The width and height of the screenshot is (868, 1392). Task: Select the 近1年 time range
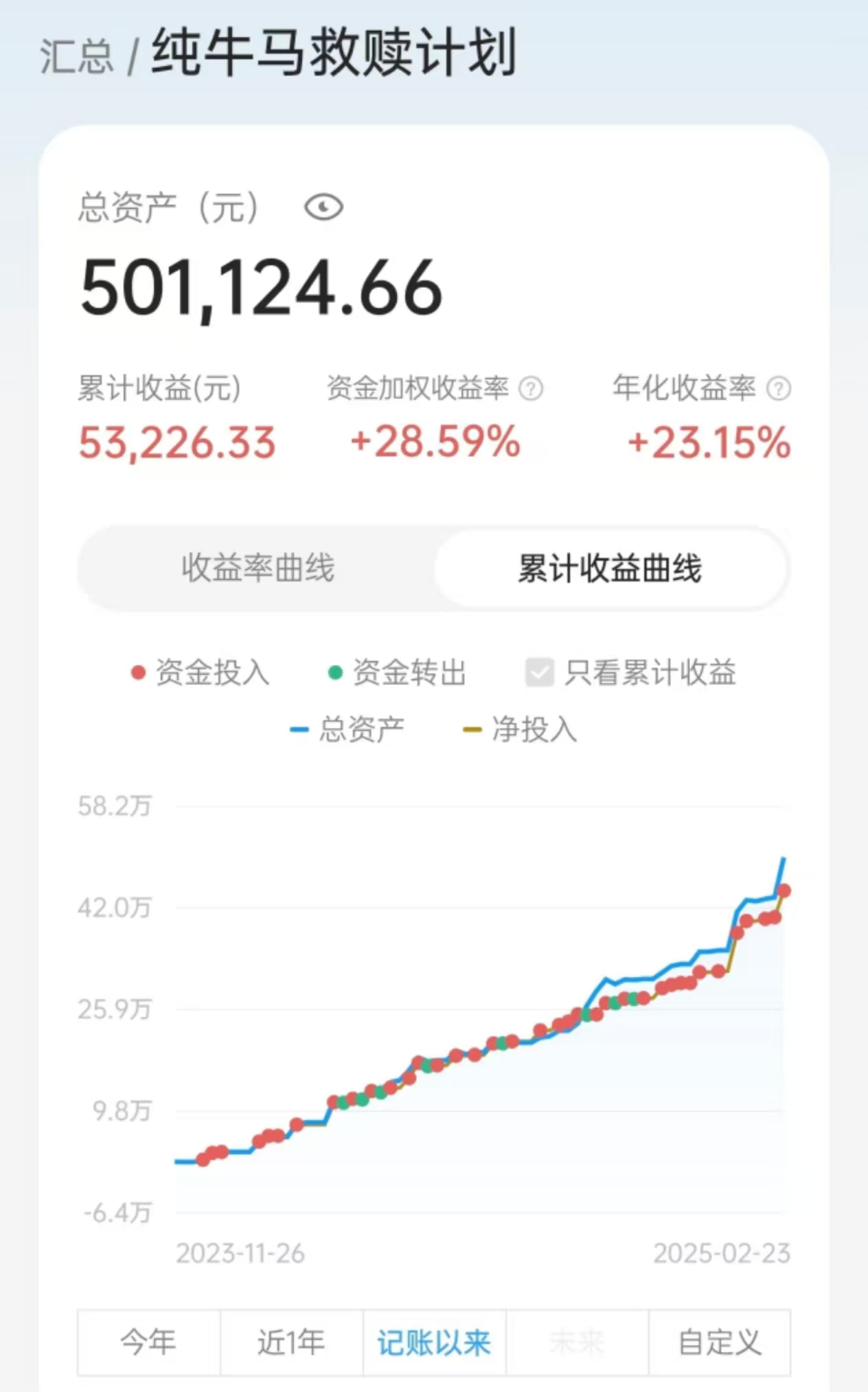(291, 1342)
